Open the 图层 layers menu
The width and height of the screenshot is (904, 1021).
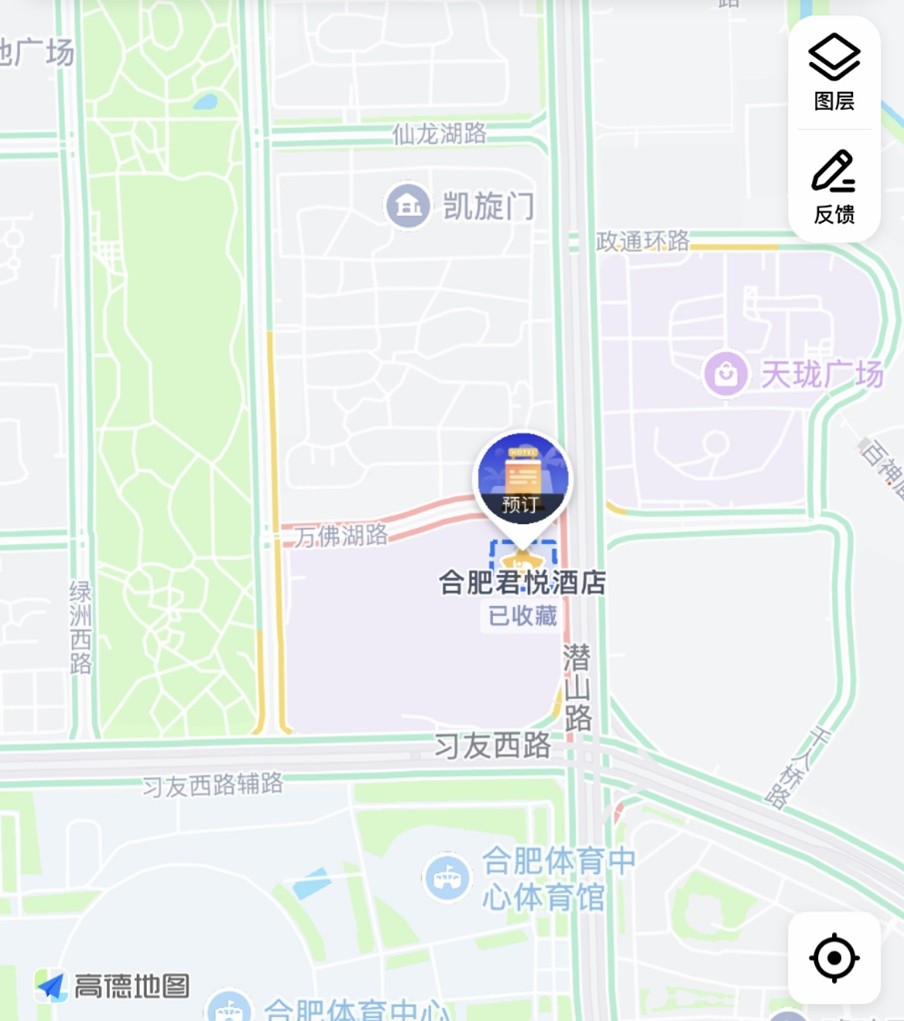834,72
